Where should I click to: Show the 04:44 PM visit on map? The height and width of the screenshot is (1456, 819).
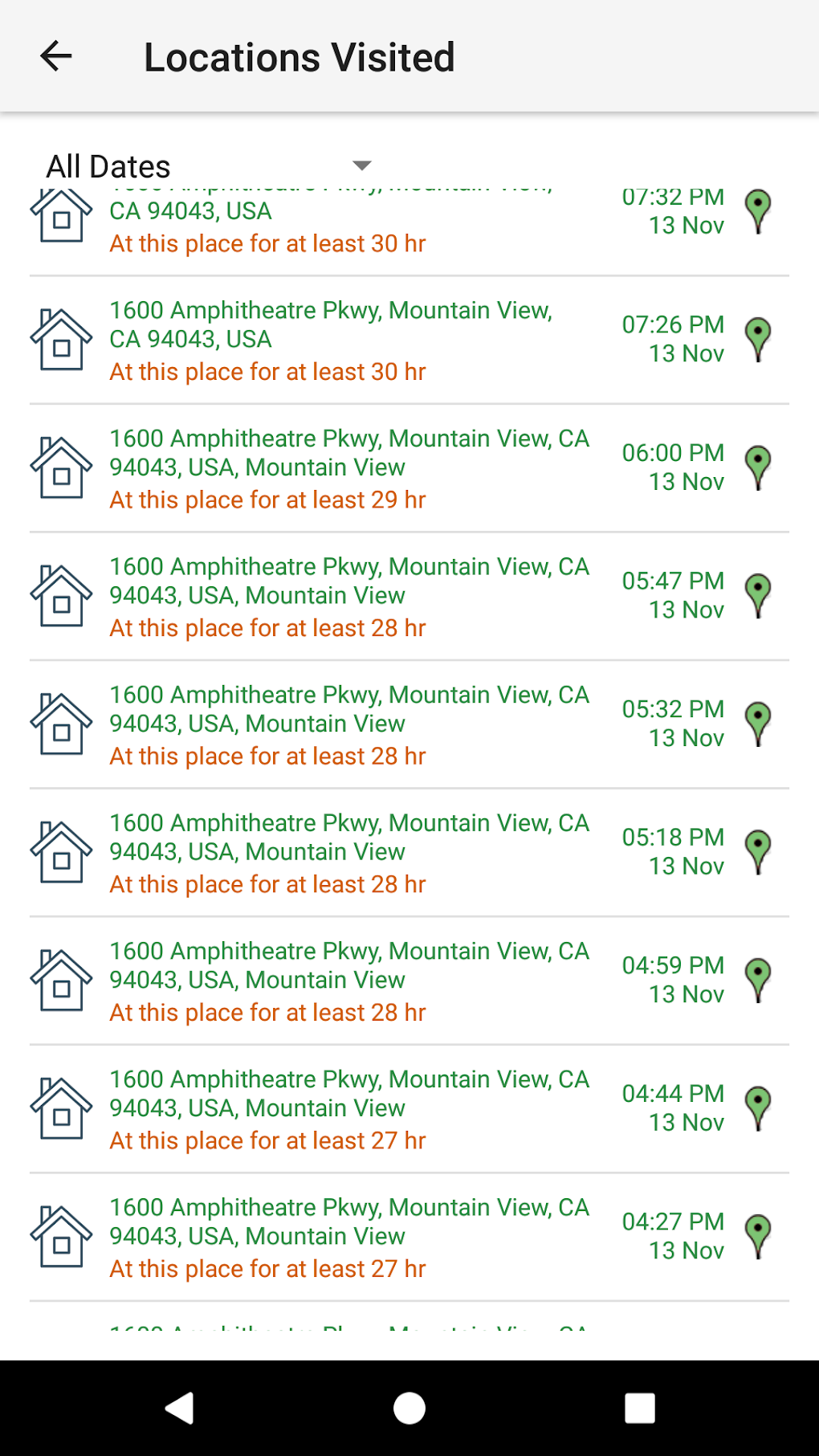coord(758,1109)
